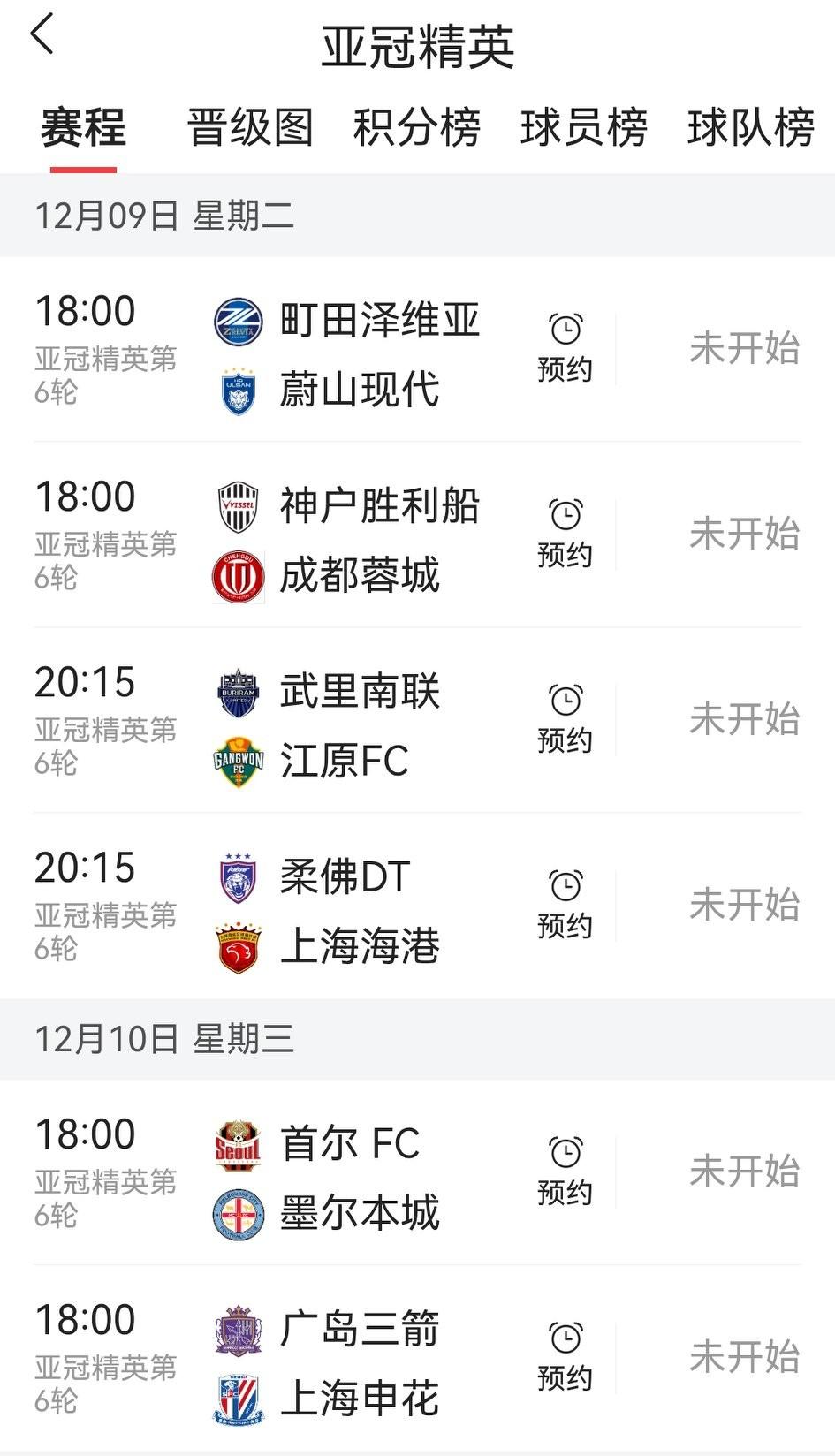Set reminder for 广岛三箭 vs 上海申花
The image size is (835, 1456).
565,1357
